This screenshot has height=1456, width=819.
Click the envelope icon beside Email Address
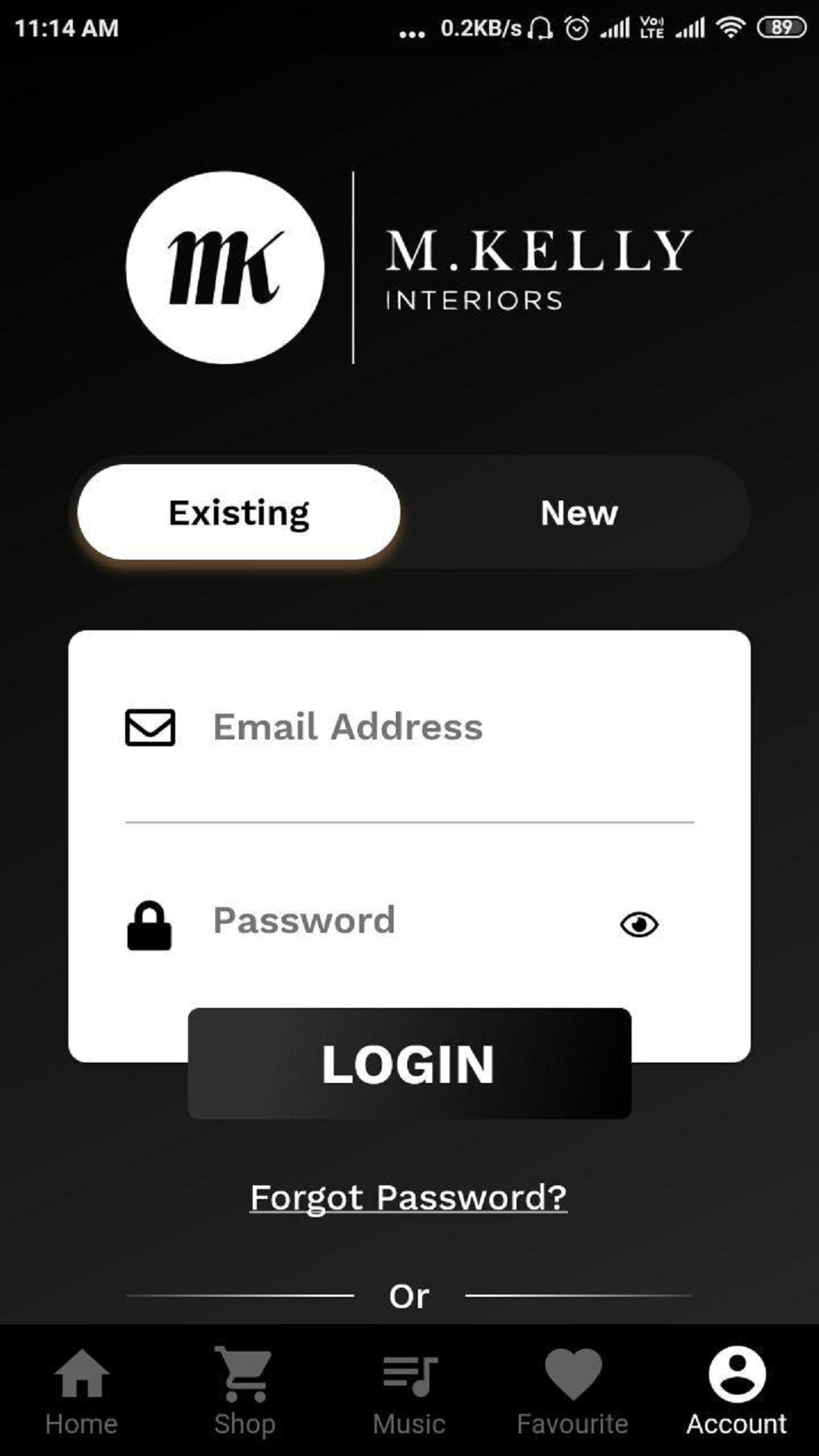coord(149,728)
